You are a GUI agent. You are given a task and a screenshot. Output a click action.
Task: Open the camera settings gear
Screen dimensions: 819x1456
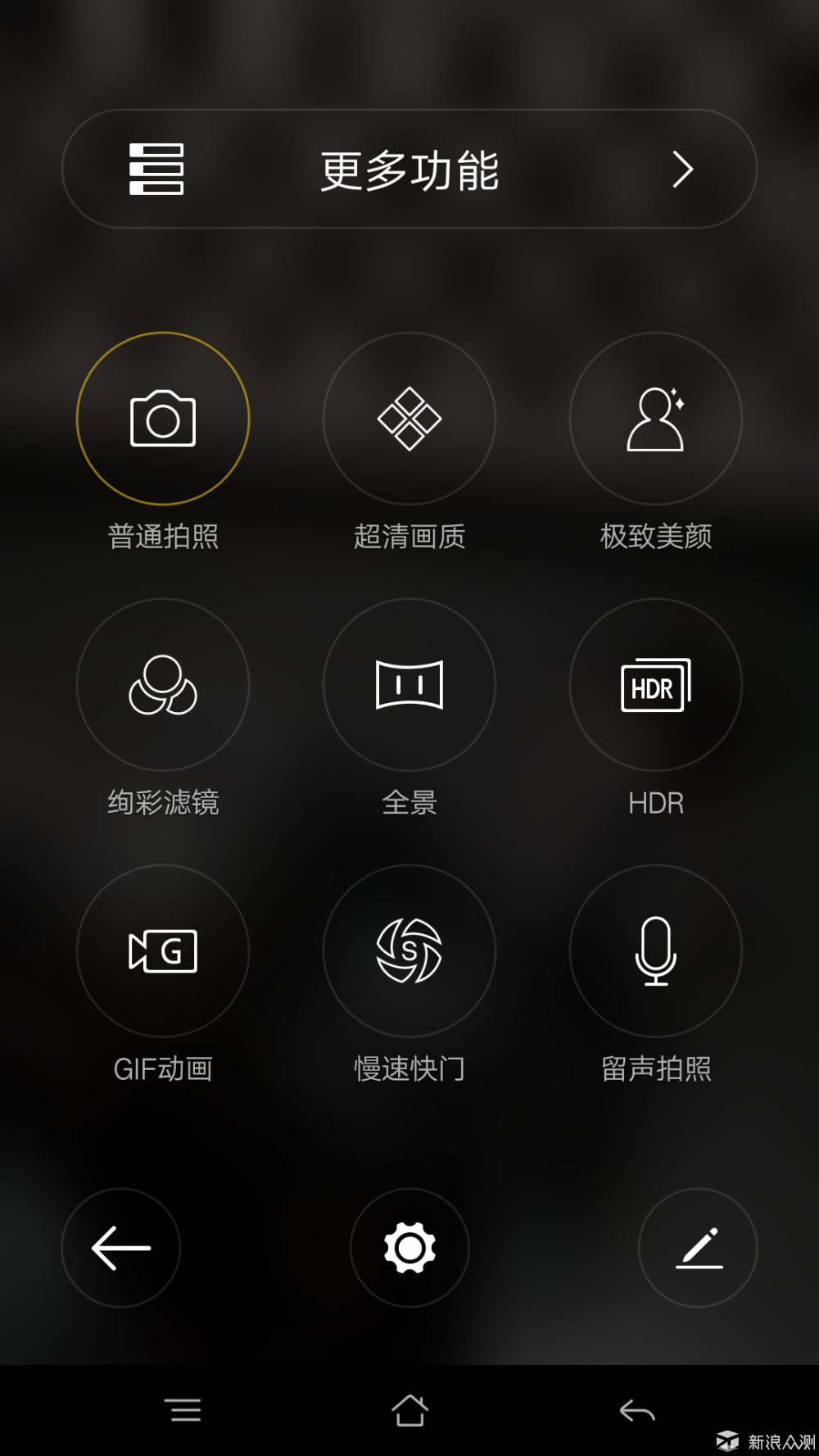409,1246
